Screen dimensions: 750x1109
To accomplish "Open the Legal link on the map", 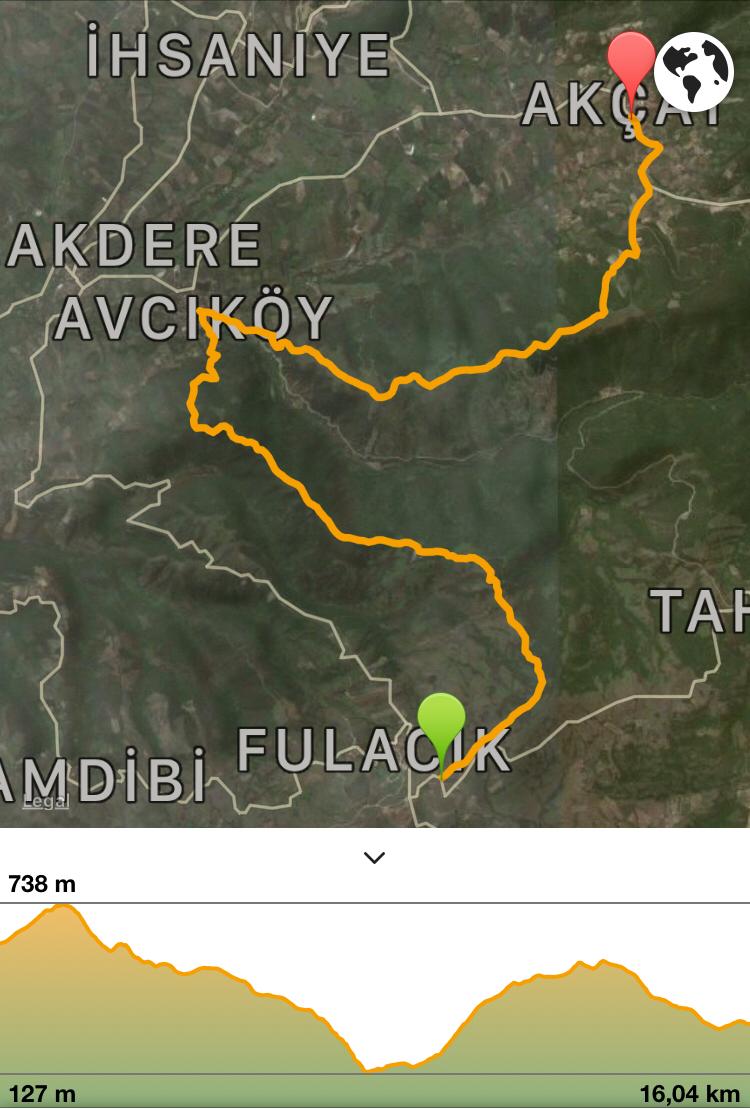I will coord(45,800).
